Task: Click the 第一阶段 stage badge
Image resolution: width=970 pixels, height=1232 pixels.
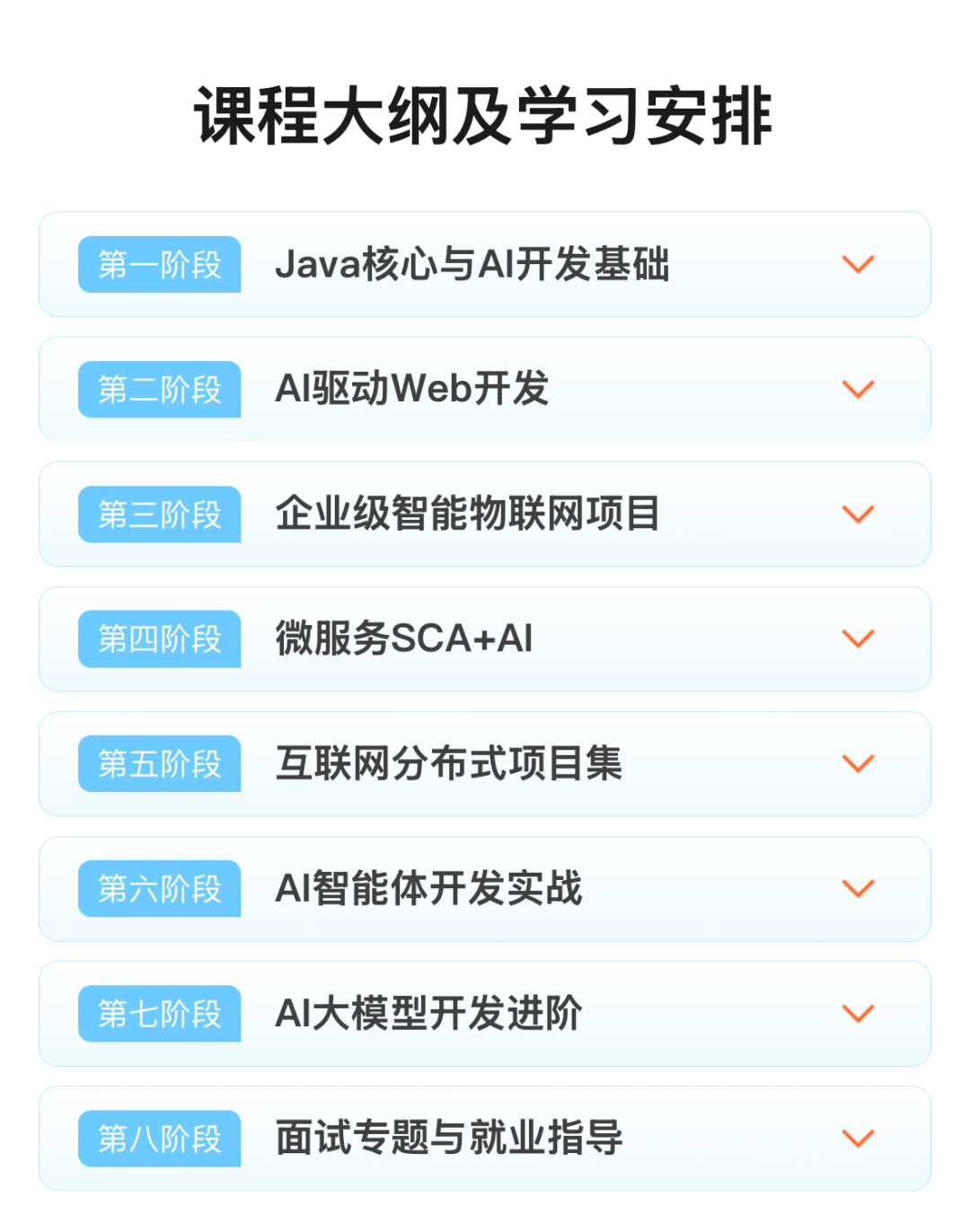Action: (159, 264)
